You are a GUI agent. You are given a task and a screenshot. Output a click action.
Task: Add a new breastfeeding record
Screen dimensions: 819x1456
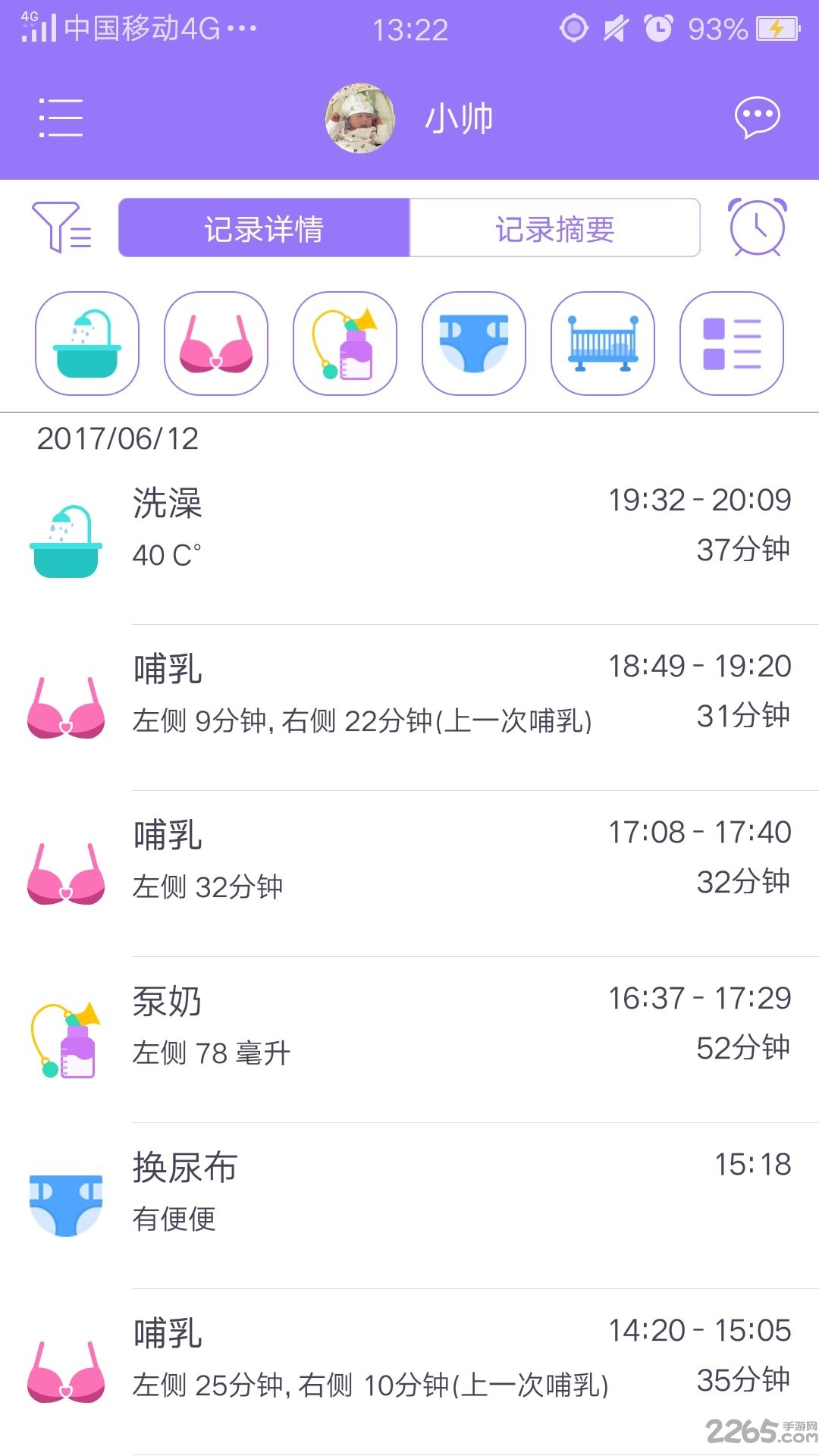(216, 344)
